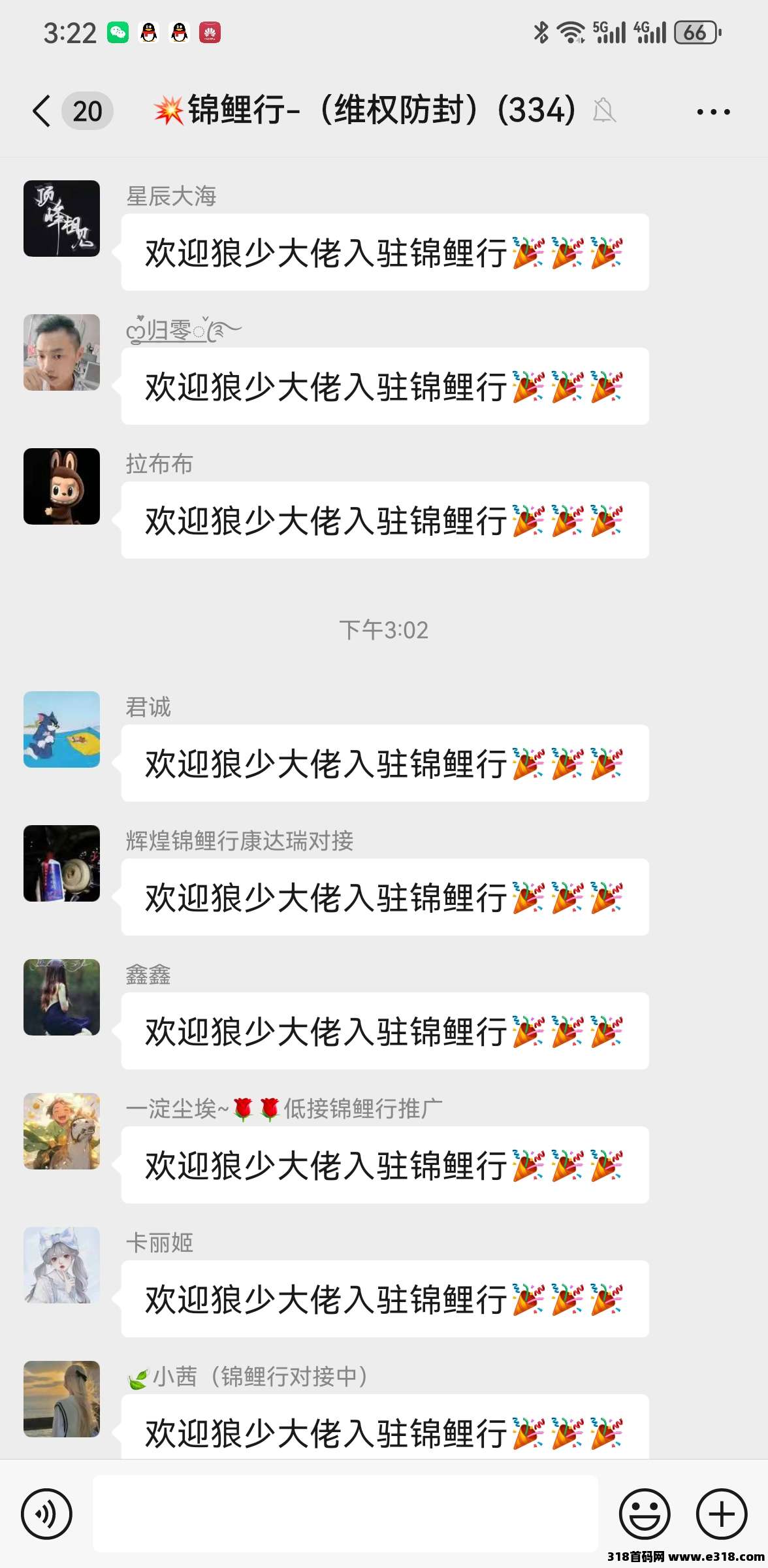Tap 小茜（锦鲤行对接中）'s avatar

(61, 1399)
